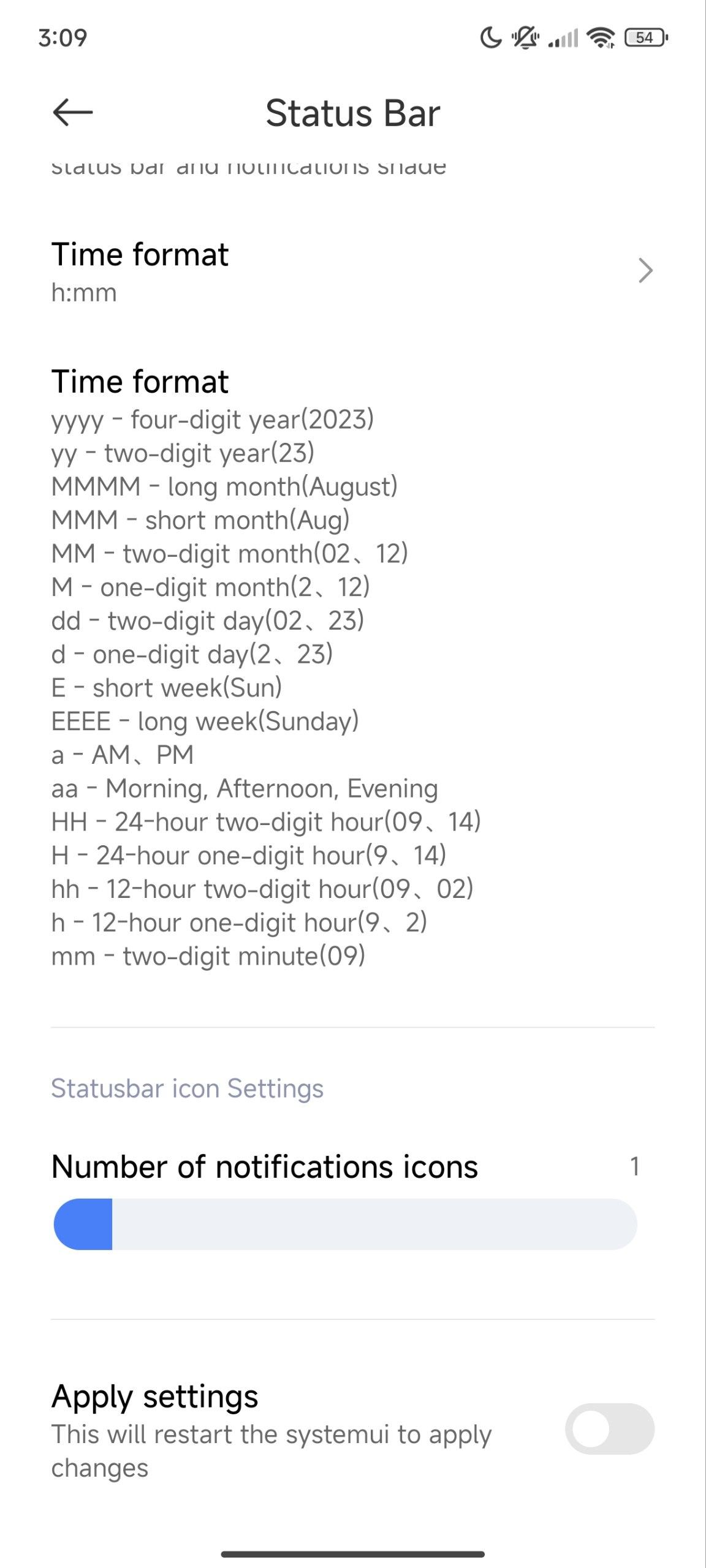Enable the Apply settings switch
The width and height of the screenshot is (706, 1568).
[609, 1428]
